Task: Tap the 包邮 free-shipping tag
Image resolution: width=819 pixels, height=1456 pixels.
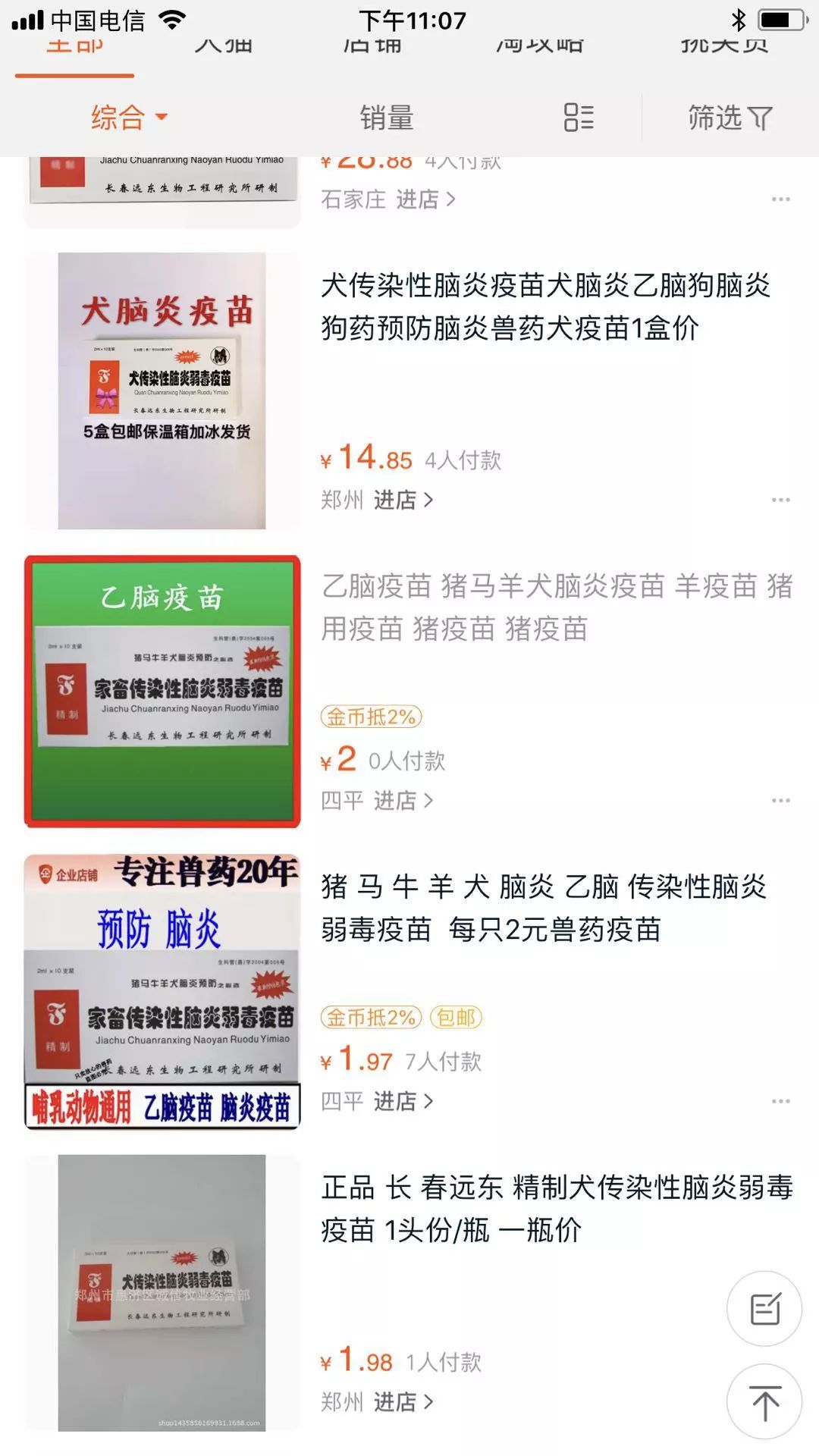Action: tap(457, 1018)
